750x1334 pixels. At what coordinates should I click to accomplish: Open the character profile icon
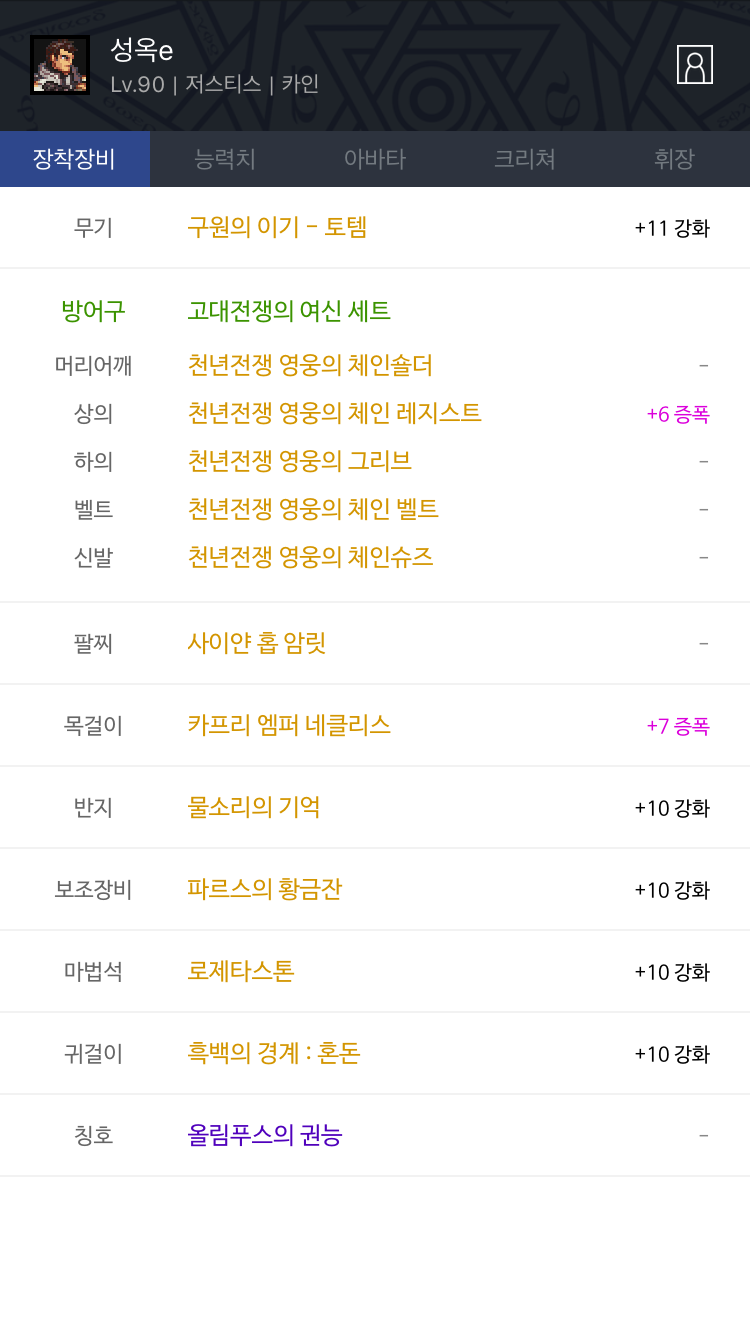tap(694, 65)
